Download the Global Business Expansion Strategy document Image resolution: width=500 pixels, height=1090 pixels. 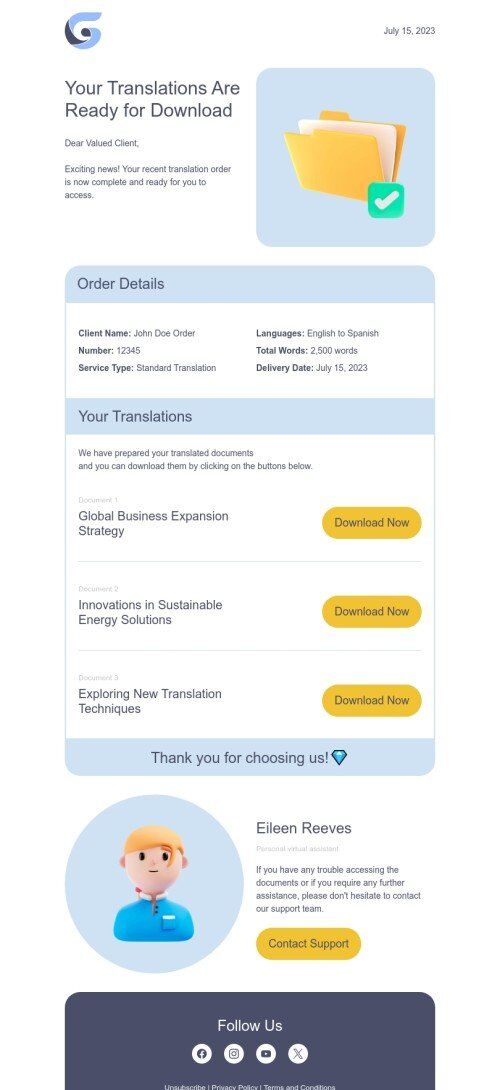click(371, 523)
